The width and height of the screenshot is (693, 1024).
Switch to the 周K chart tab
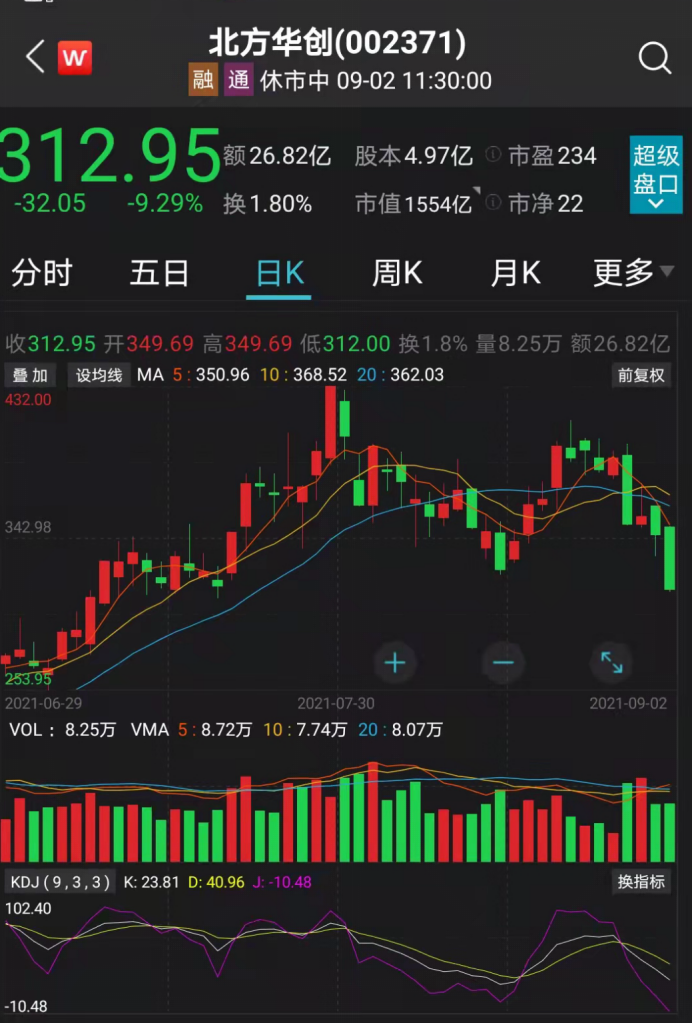point(397,273)
